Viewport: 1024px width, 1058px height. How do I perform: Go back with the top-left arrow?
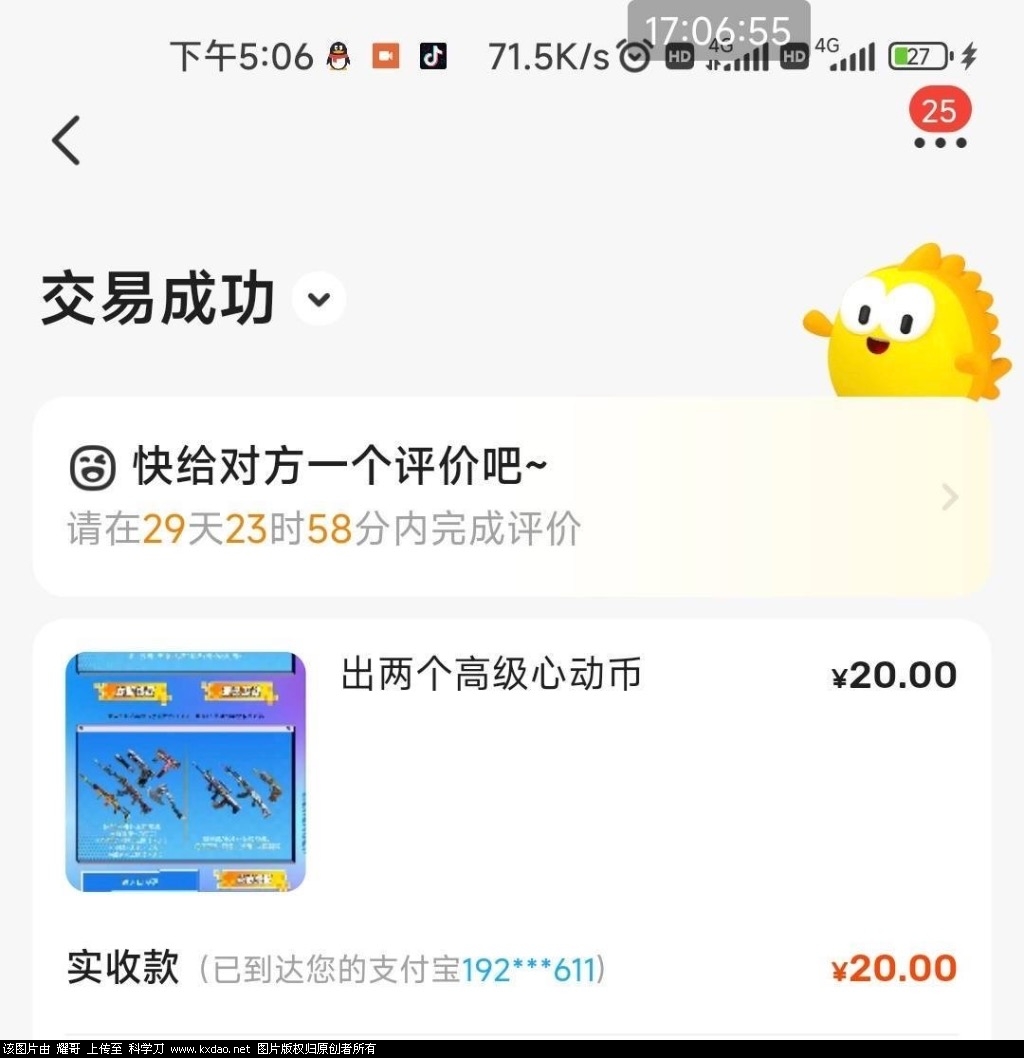tap(66, 140)
